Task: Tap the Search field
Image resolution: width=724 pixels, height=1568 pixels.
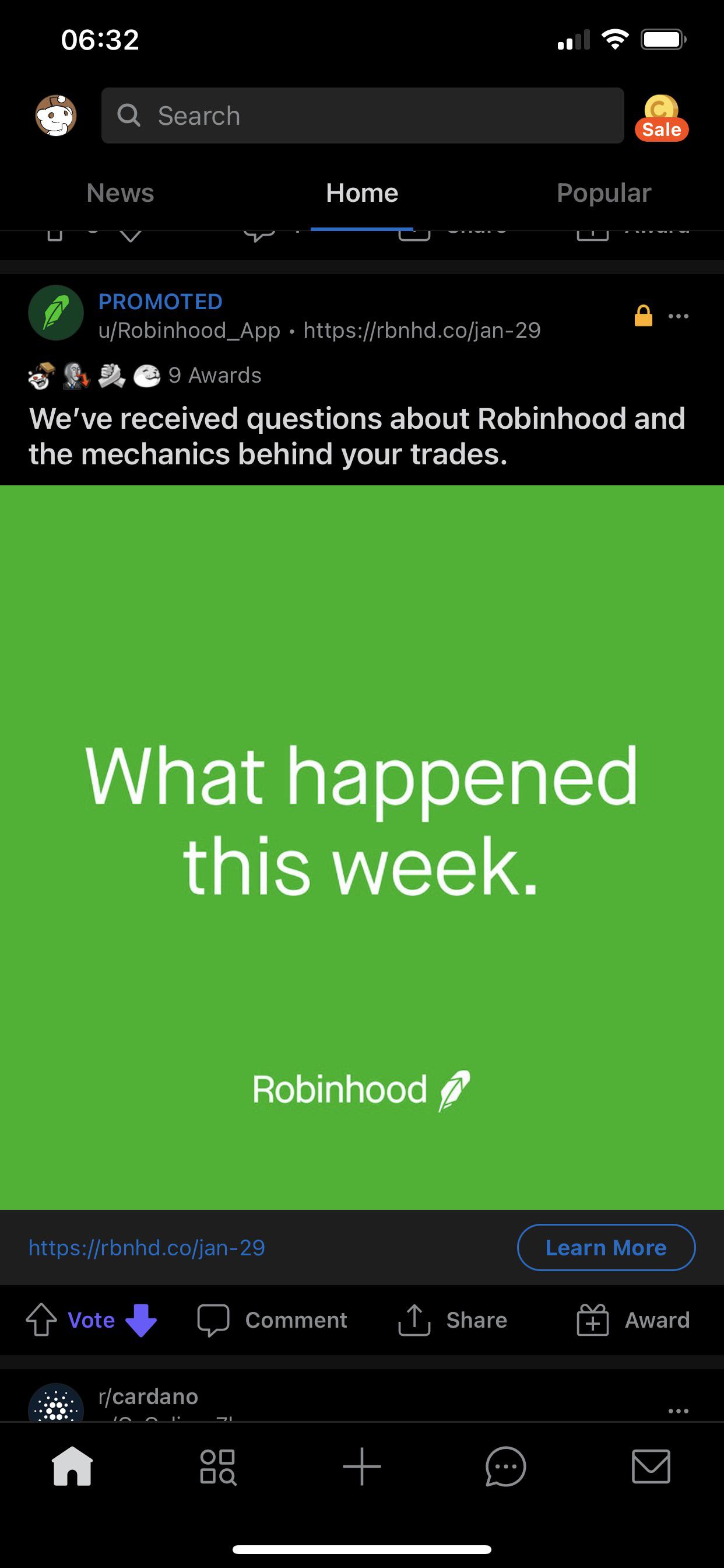Action: pos(363,116)
